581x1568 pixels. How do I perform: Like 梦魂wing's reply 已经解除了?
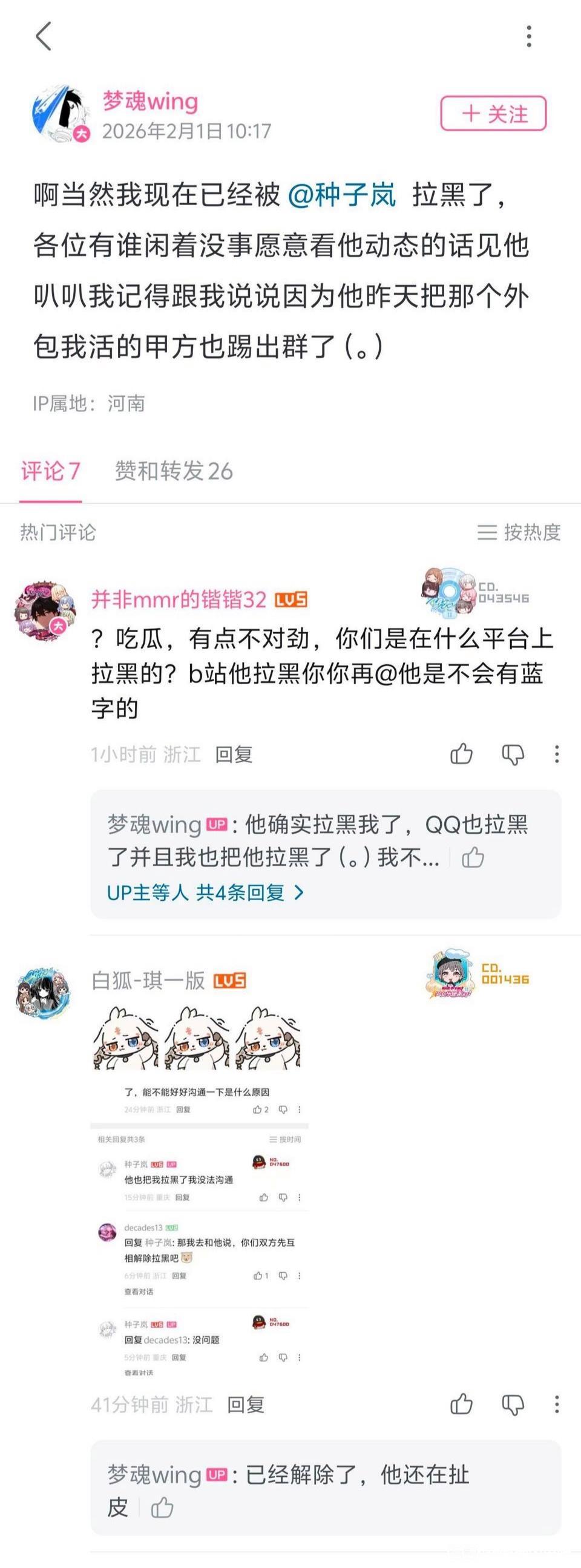162,1508
